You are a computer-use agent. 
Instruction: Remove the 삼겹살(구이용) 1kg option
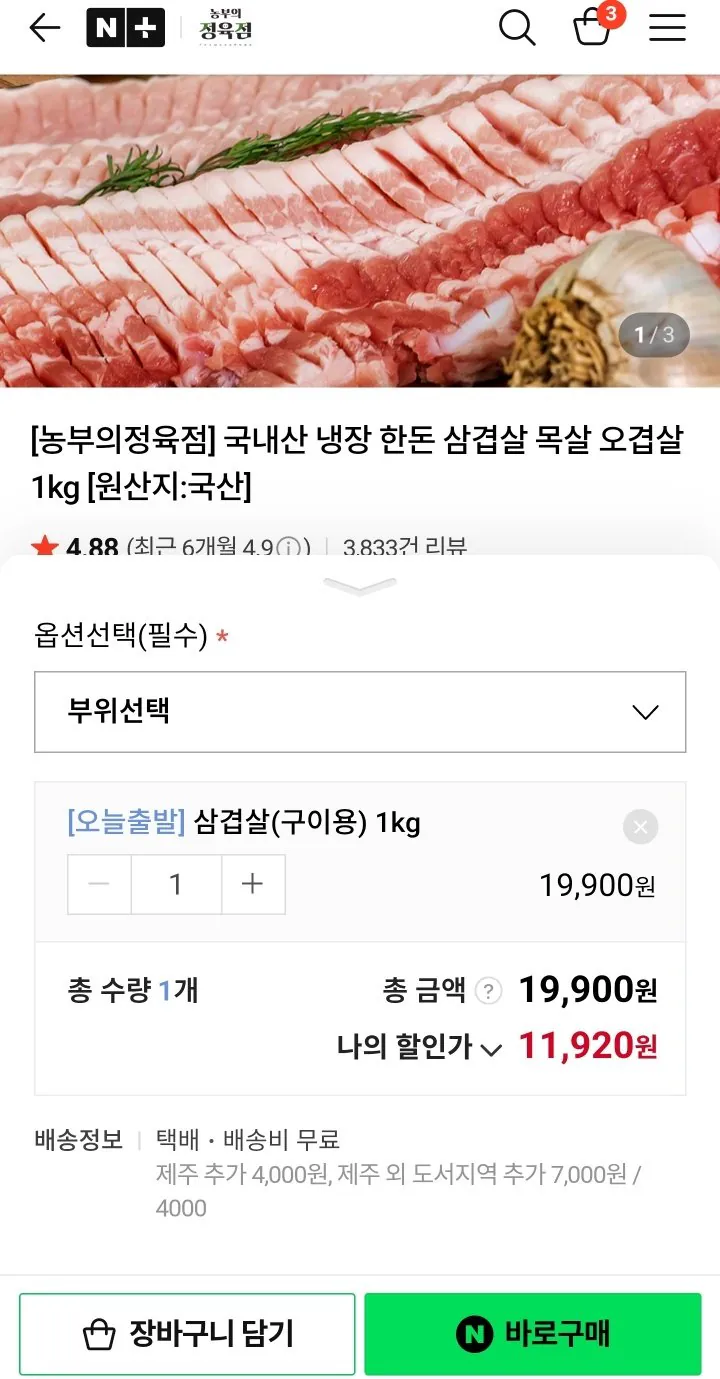pyautogui.click(x=639, y=827)
